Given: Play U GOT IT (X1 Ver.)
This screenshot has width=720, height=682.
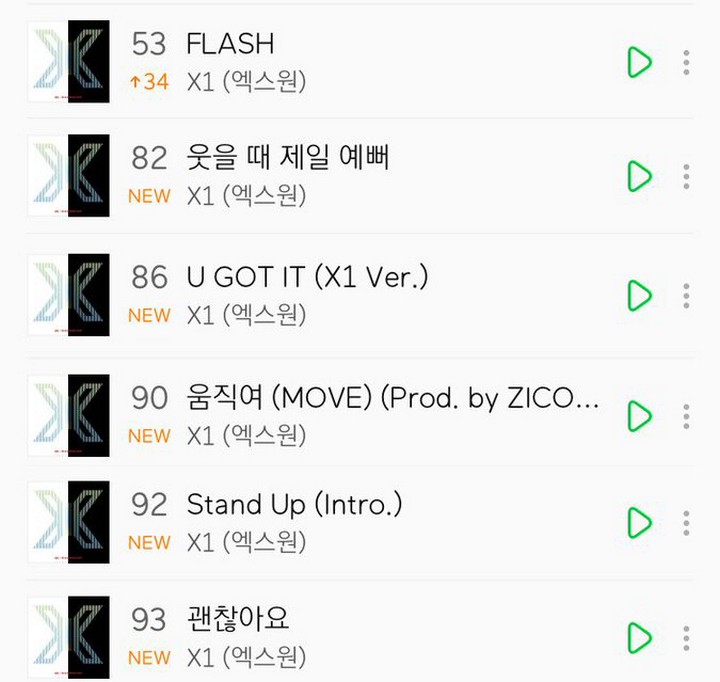Looking at the screenshot, I should (638, 296).
